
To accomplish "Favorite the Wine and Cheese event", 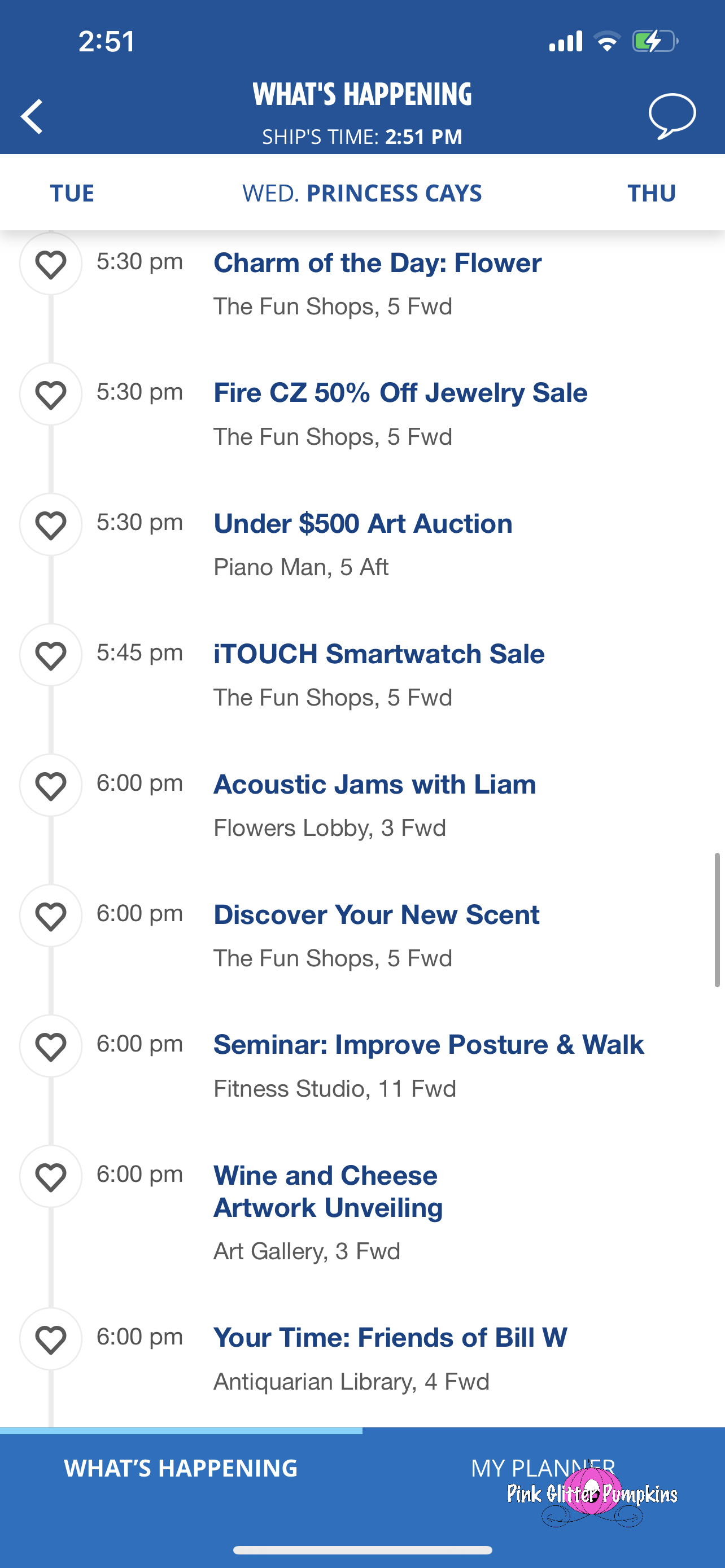I will point(50,1176).
